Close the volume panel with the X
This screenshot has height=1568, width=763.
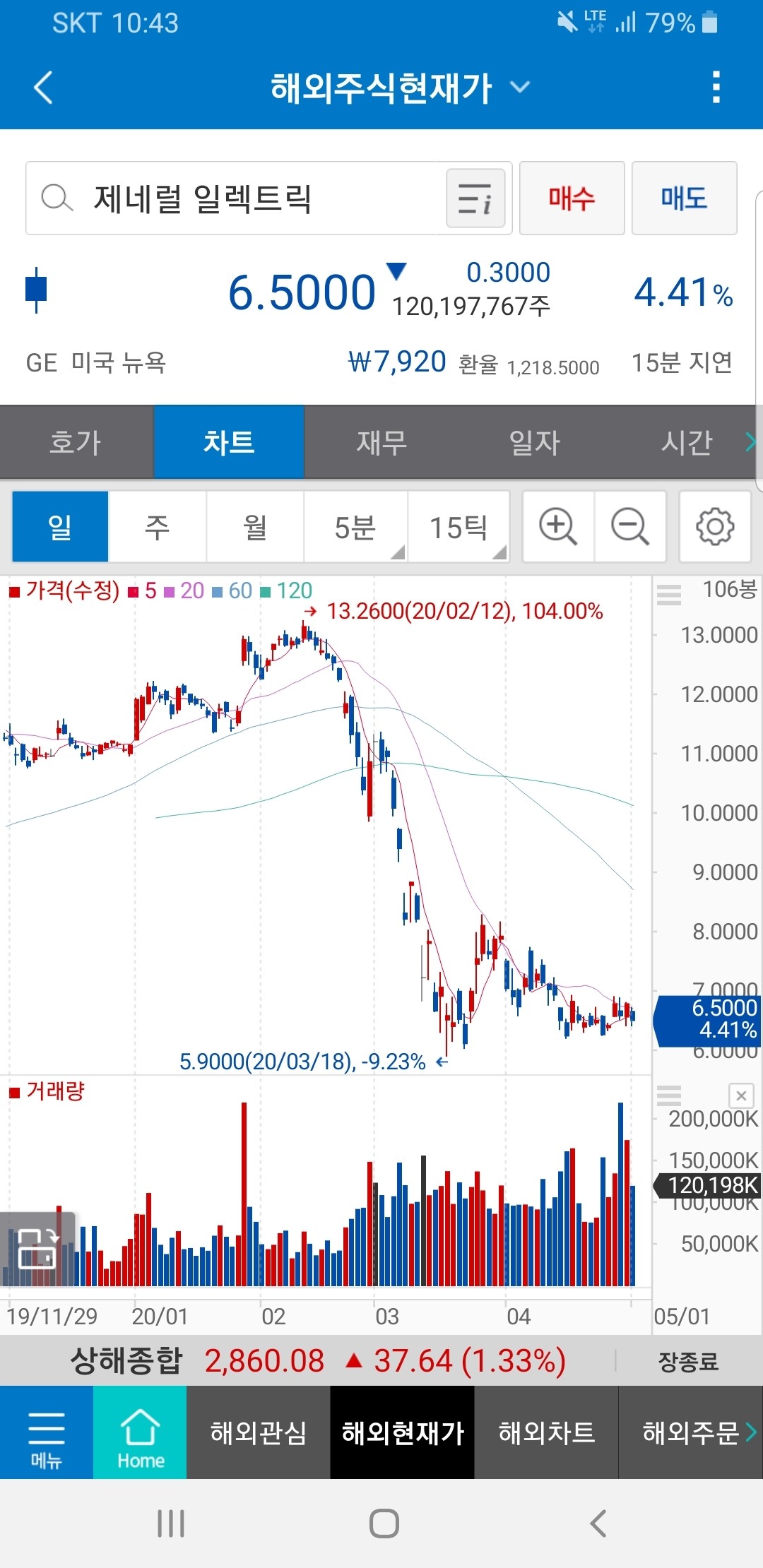(740, 1095)
